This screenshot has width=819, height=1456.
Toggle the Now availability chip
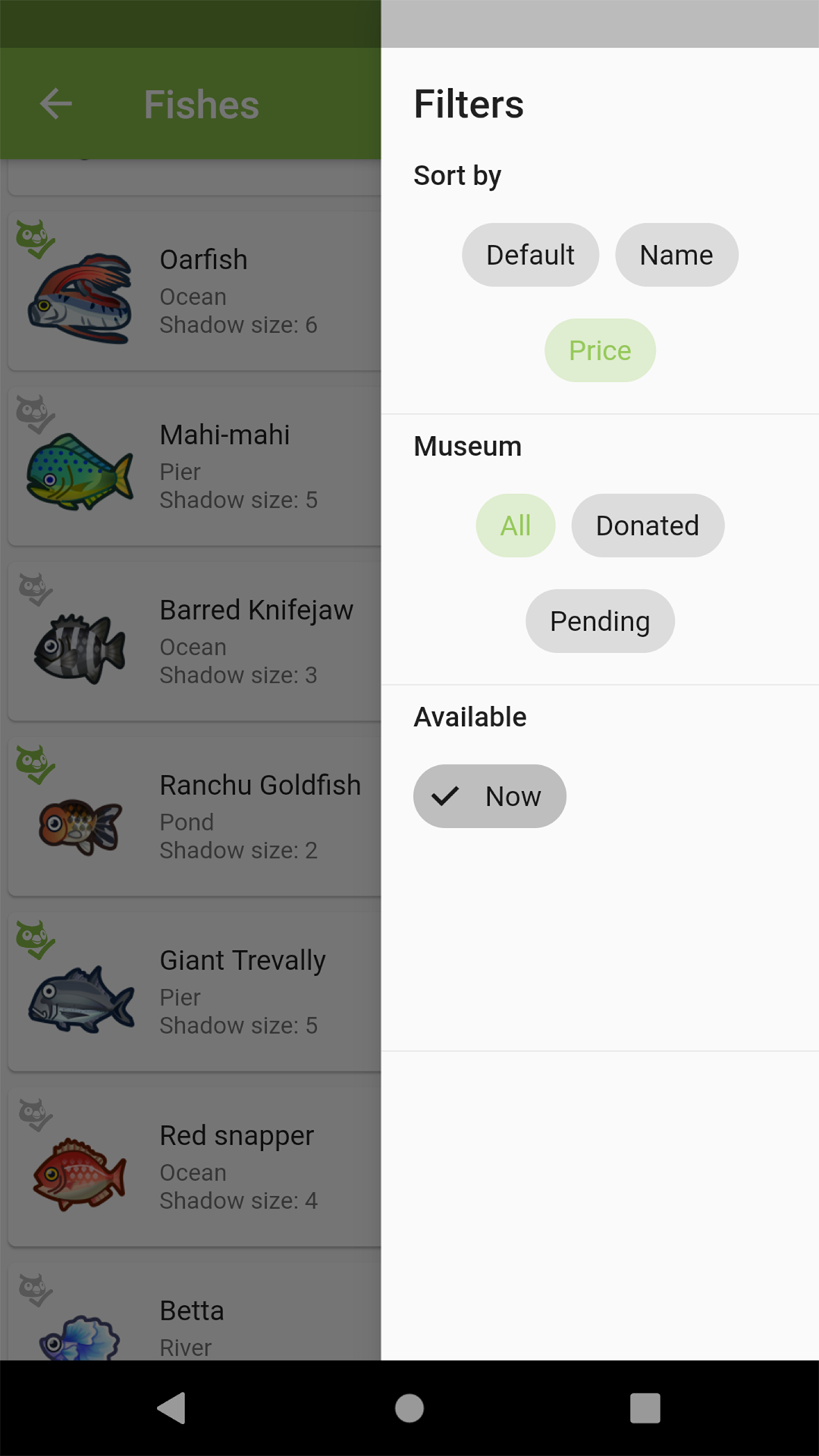tap(490, 796)
